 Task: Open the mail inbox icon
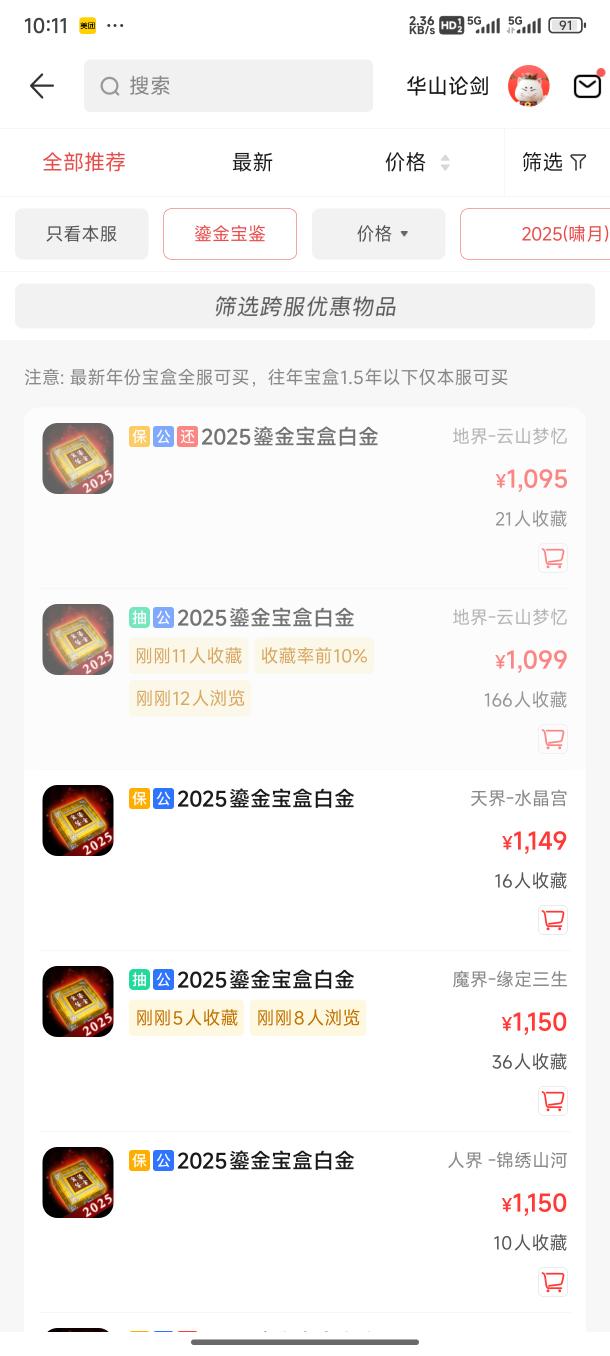[587, 86]
